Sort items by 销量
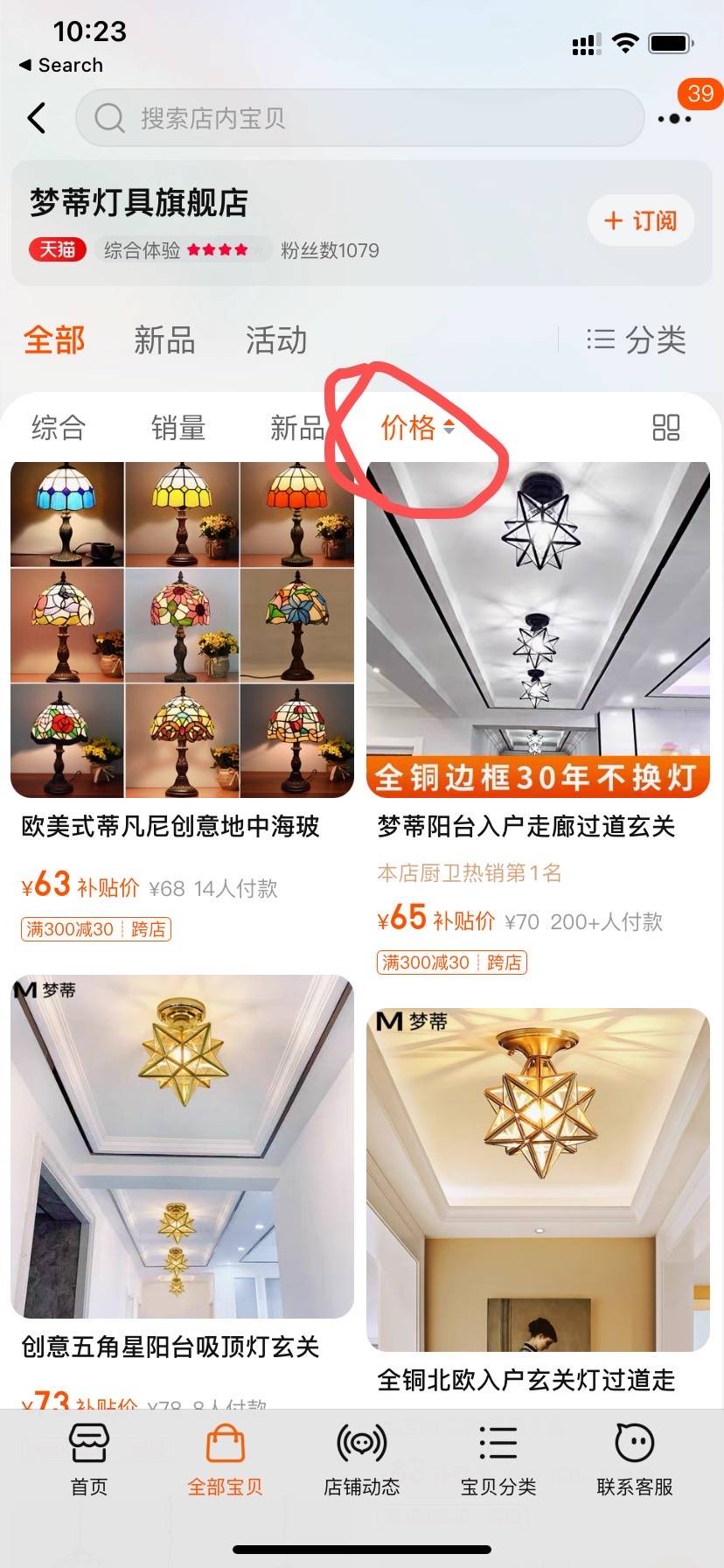Viewport: 724px width, 1568px height. point(178,428)
